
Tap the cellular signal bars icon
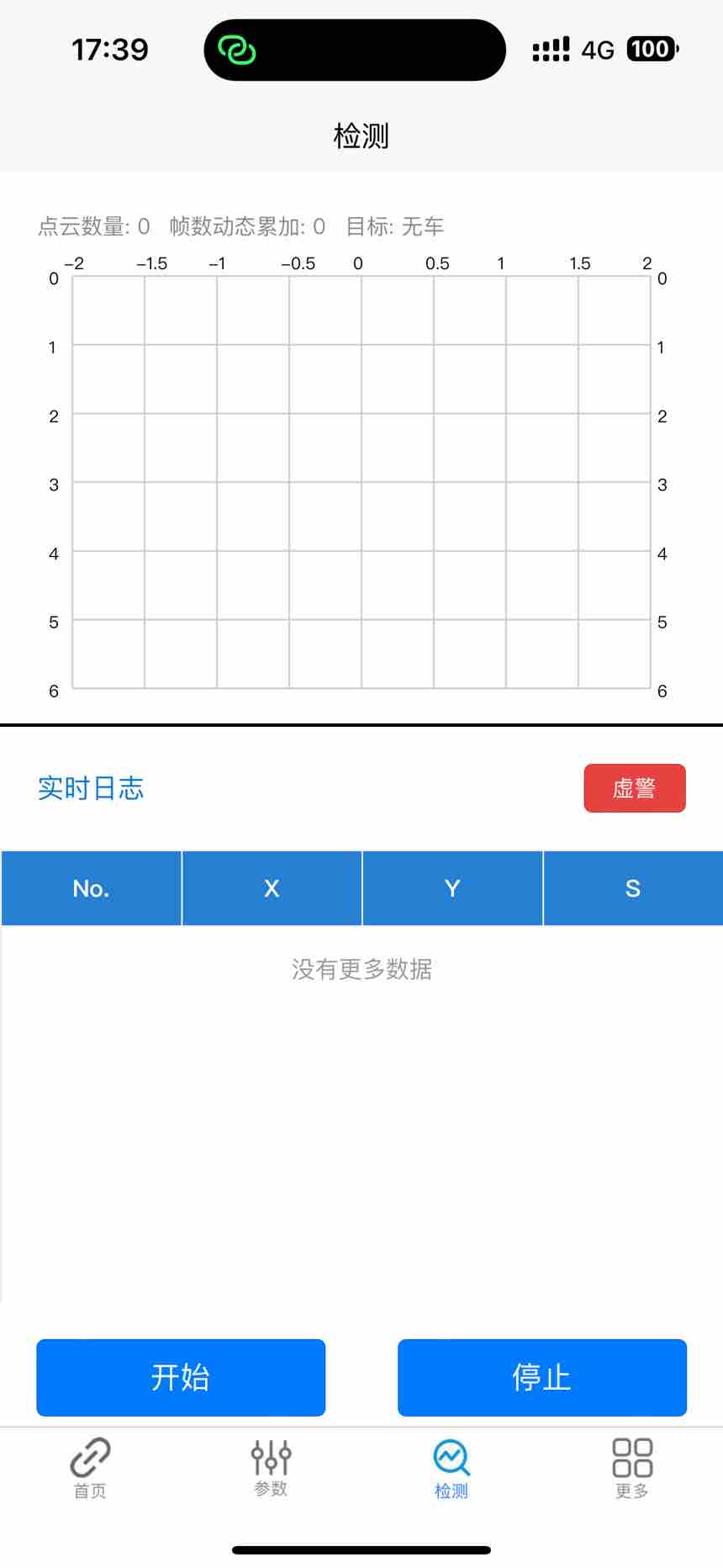pos(551,49)
